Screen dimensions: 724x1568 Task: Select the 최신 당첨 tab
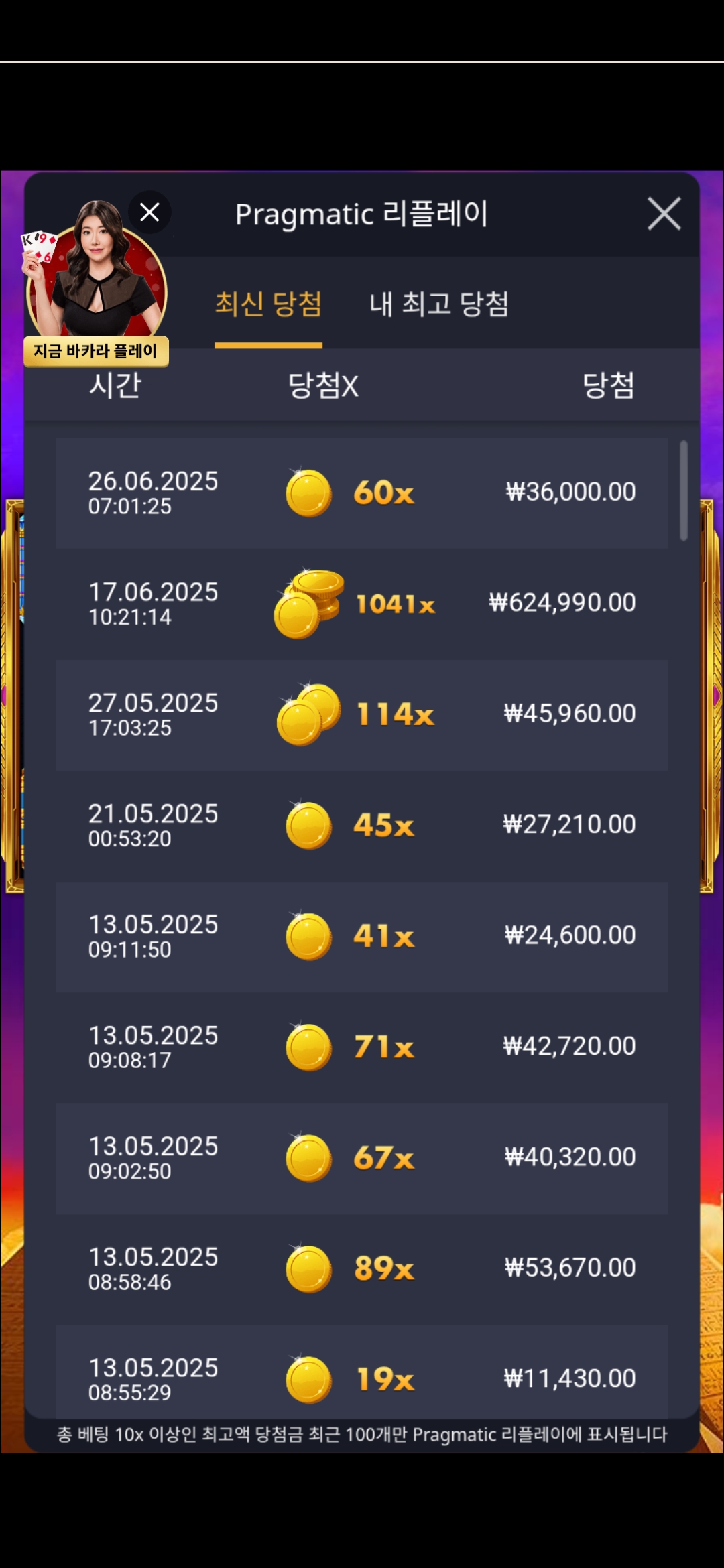268,304
